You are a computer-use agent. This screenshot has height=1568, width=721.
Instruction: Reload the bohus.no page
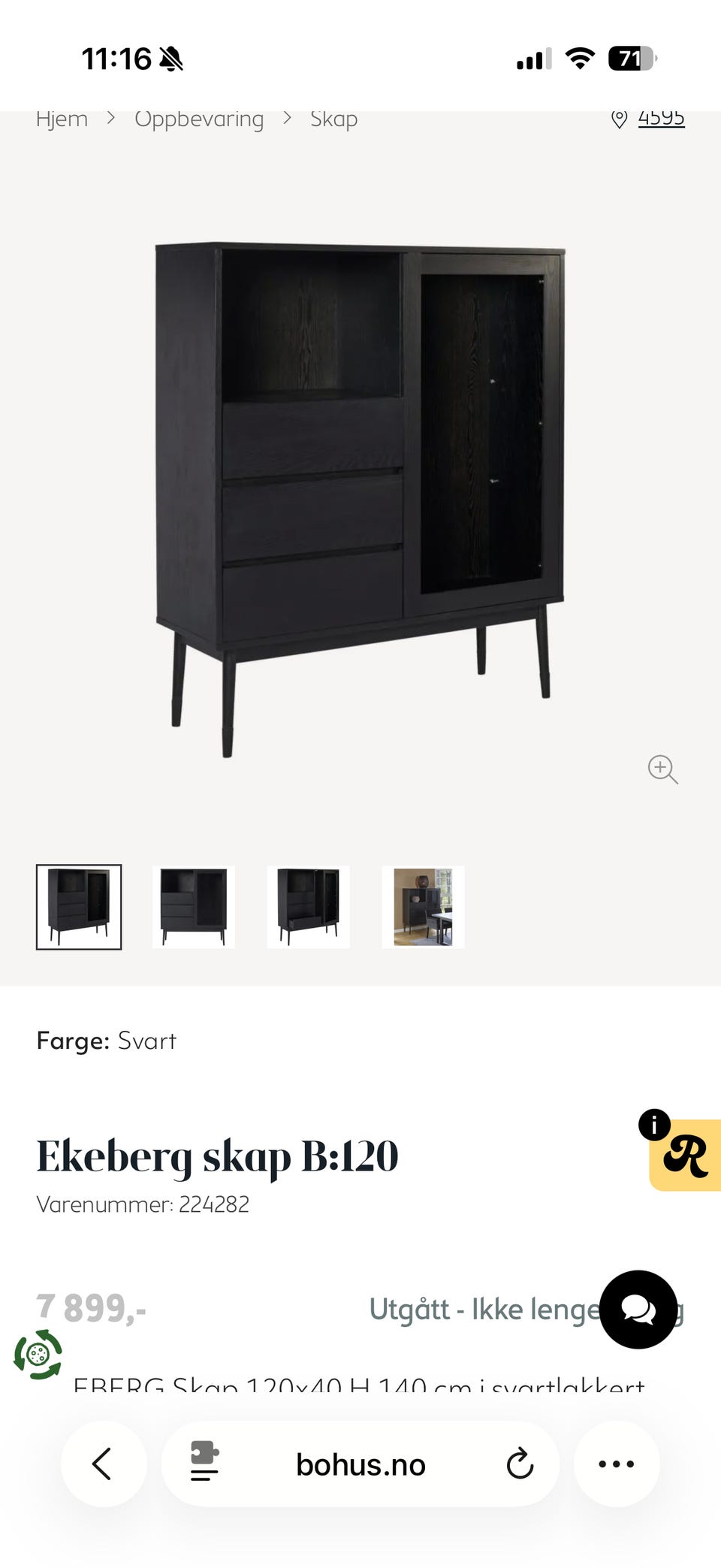pos(520,1464)
